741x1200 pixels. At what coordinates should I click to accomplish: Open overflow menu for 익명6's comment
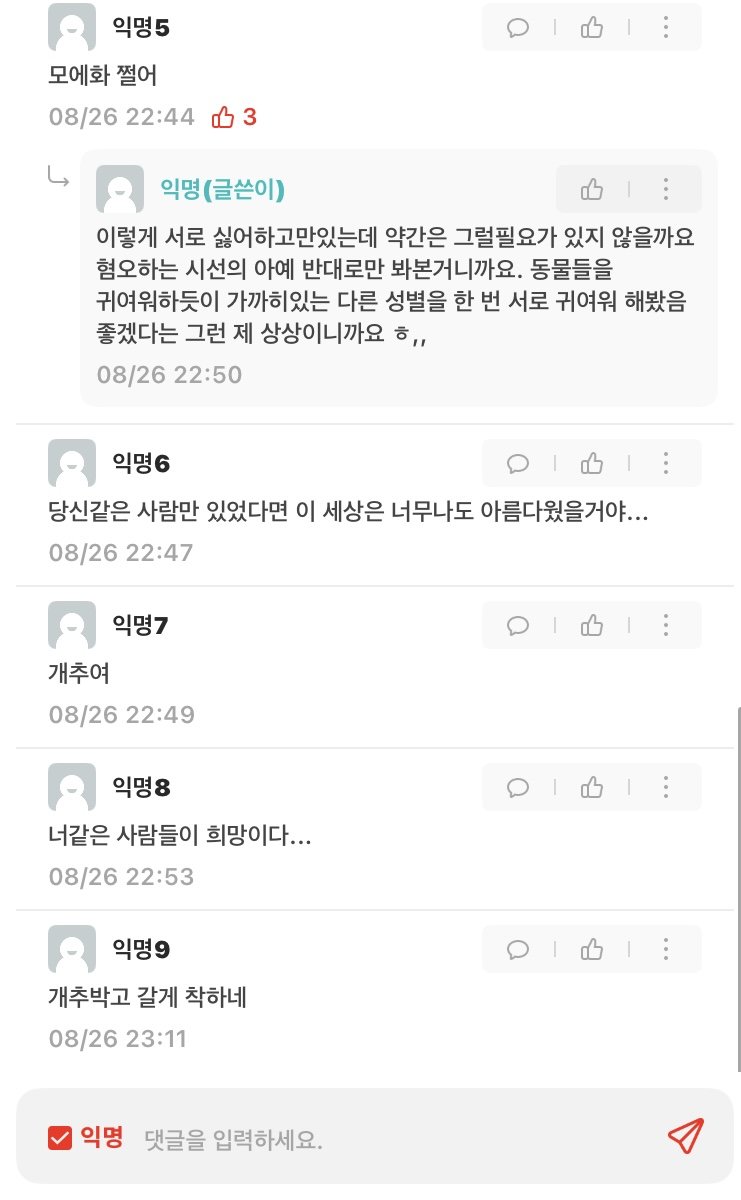pos(665,463)
